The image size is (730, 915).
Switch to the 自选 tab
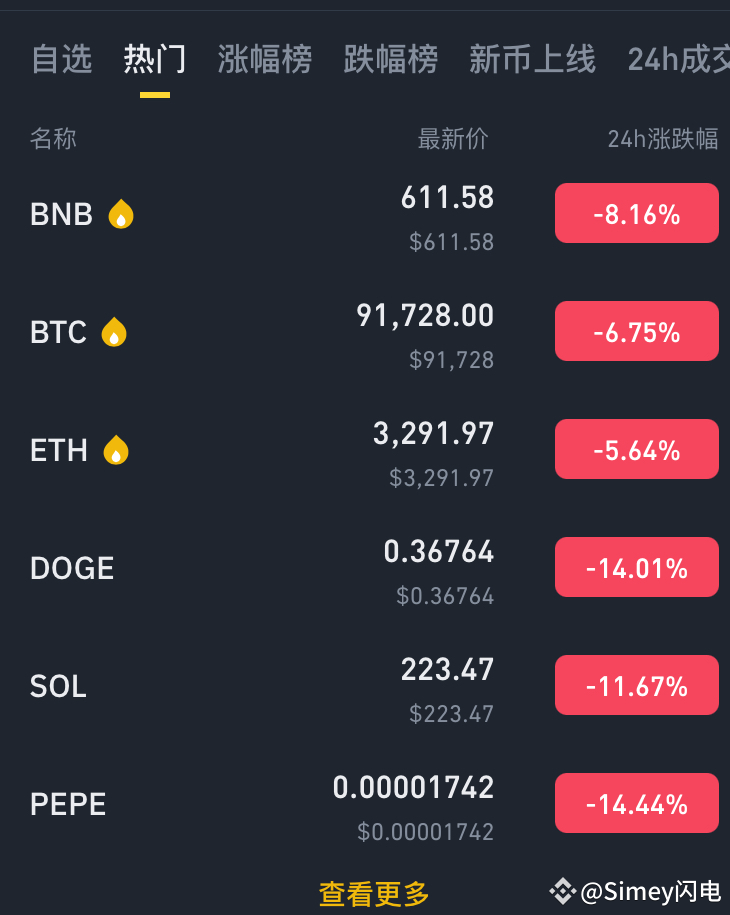(x=61, y=60)
